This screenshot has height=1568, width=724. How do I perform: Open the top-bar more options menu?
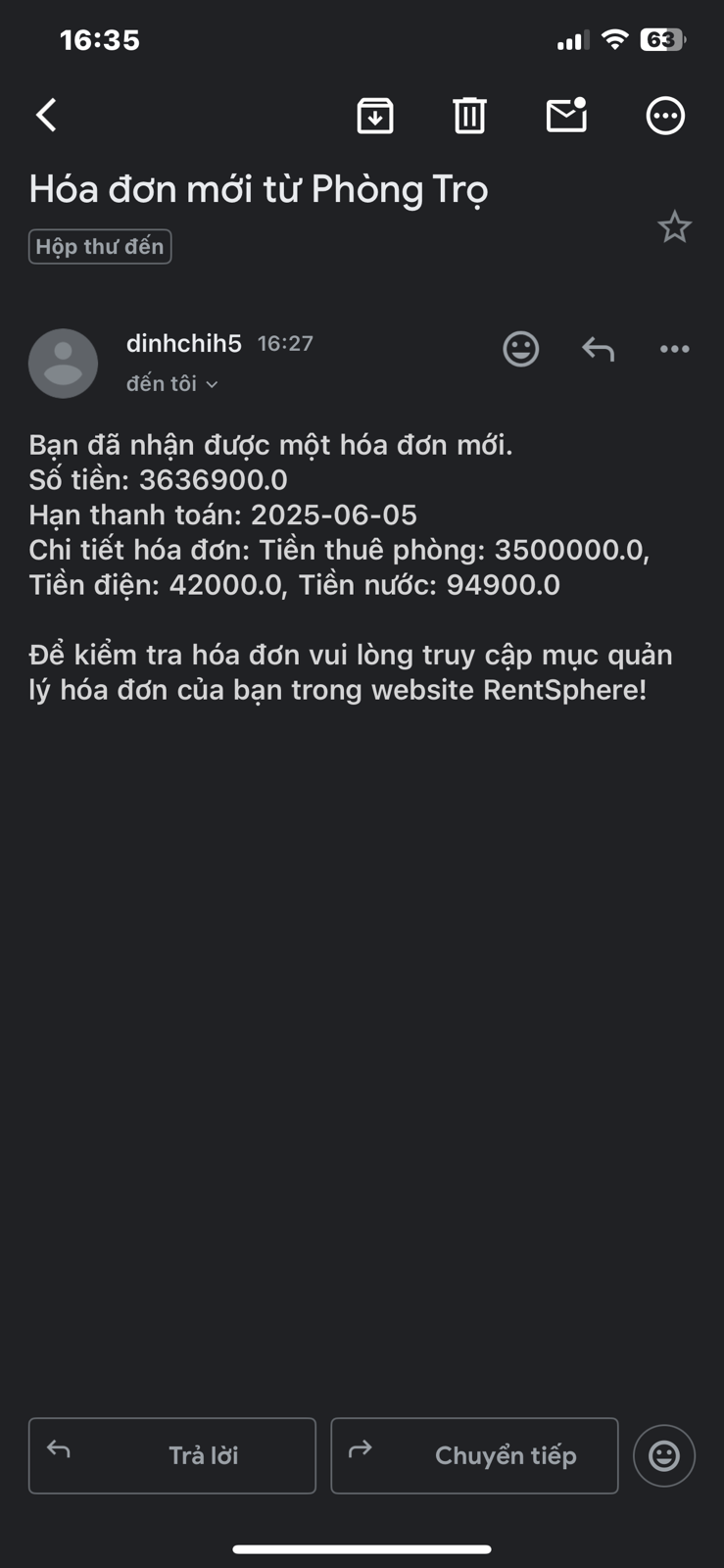[665, 116]
